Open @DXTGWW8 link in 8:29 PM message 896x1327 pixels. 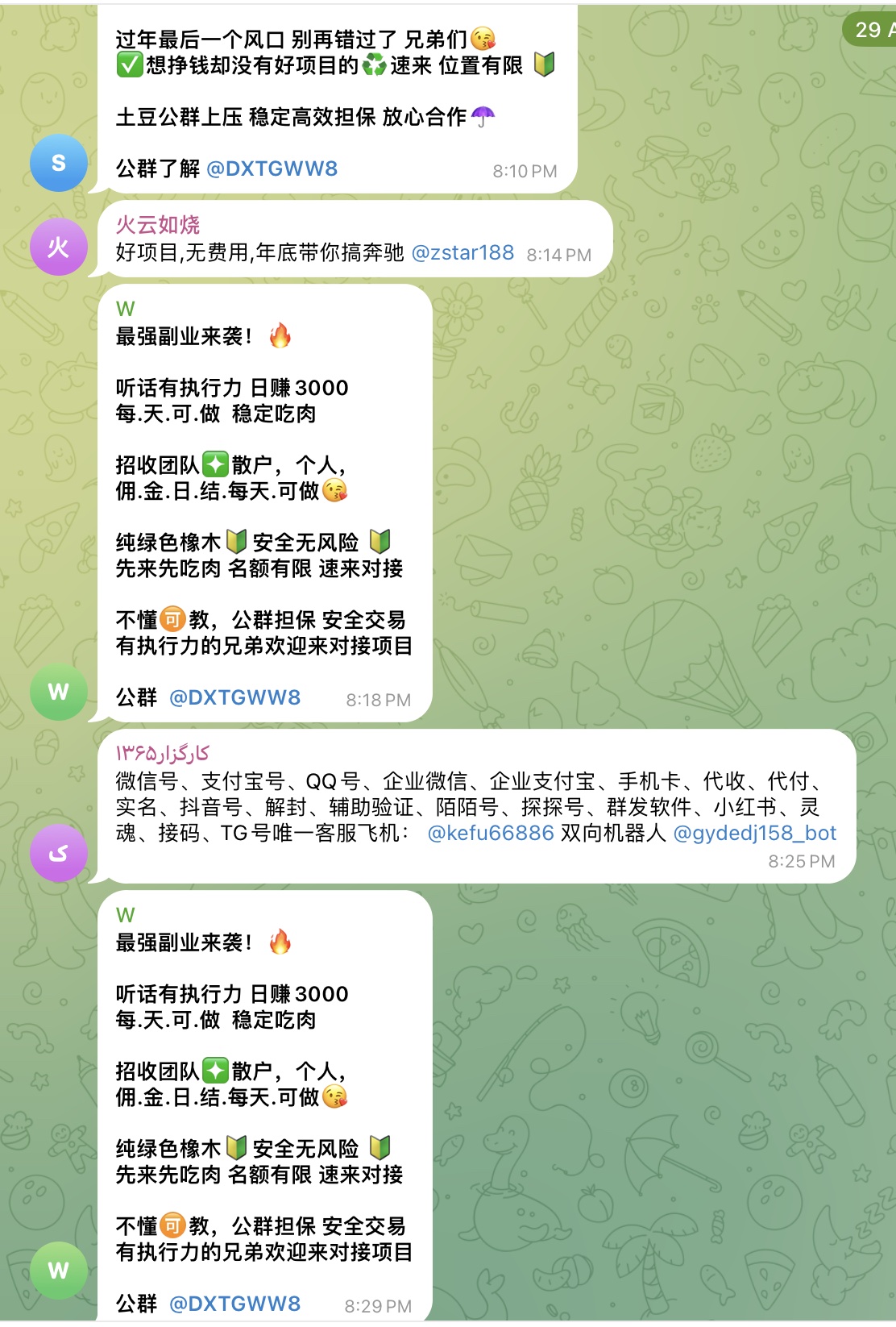click(234, 1304)
